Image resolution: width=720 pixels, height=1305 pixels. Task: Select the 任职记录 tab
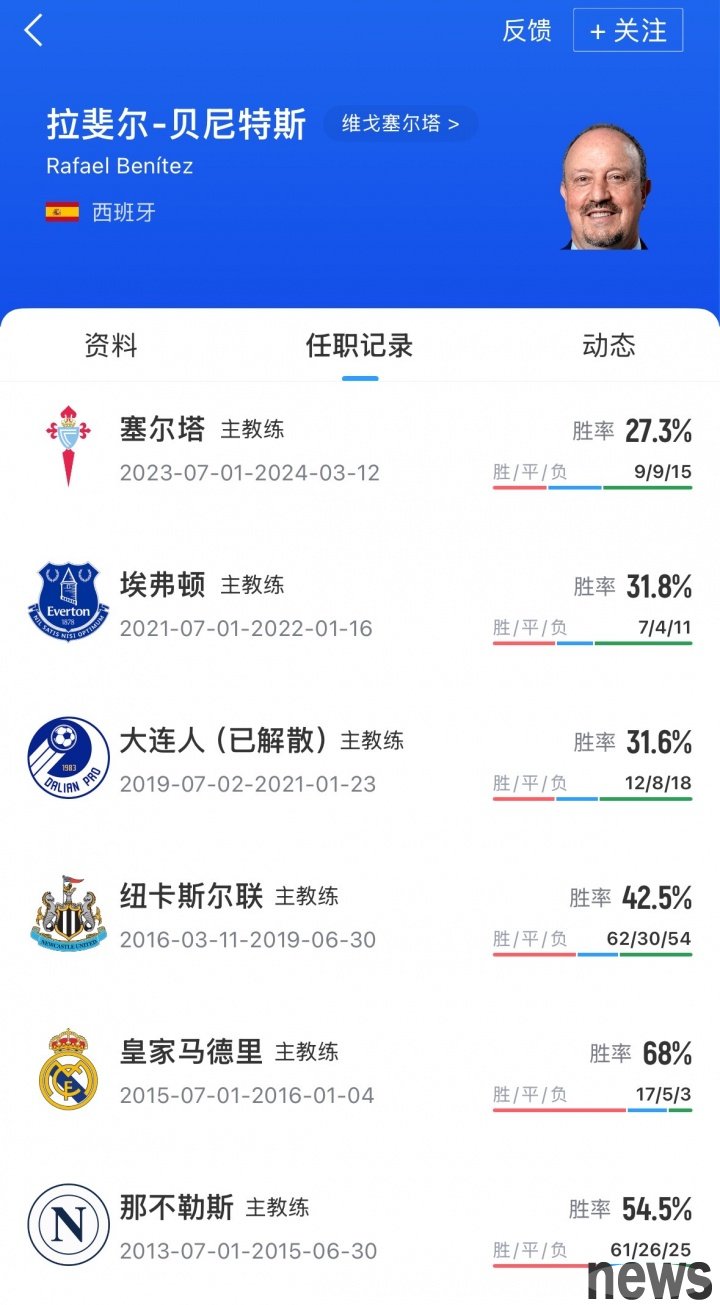click(x=359, y=346)
